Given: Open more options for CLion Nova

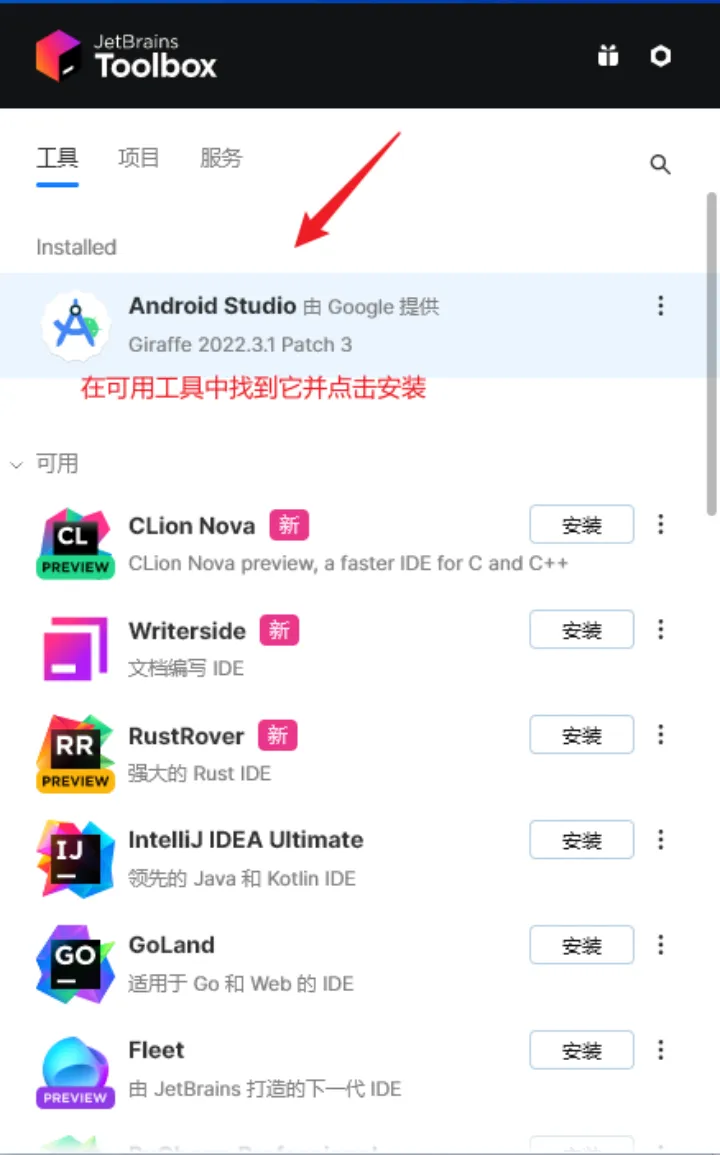Looking at the screenshot, I should tap(660, 524).
